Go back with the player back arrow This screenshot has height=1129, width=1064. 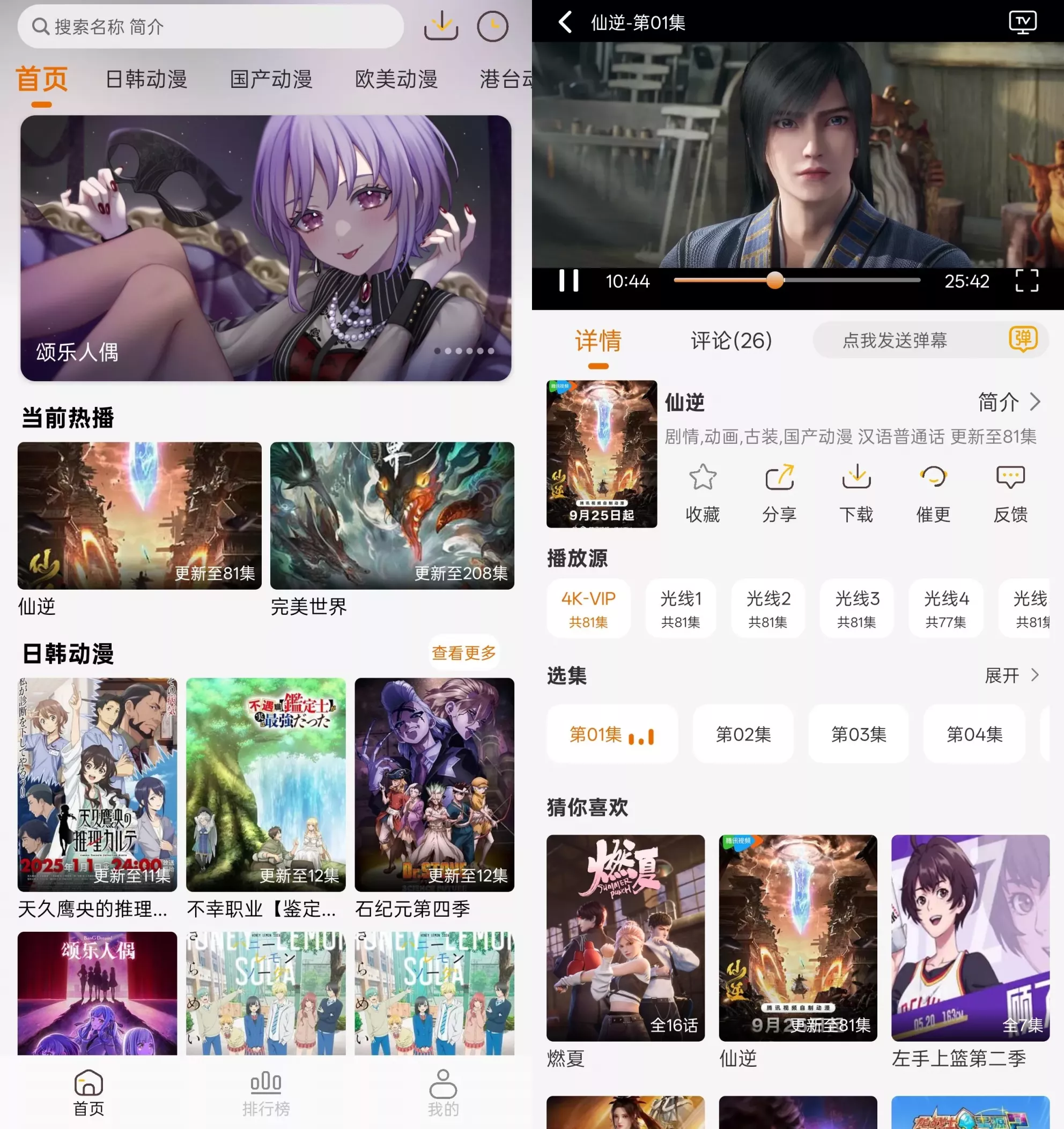[x=564, y=22]
